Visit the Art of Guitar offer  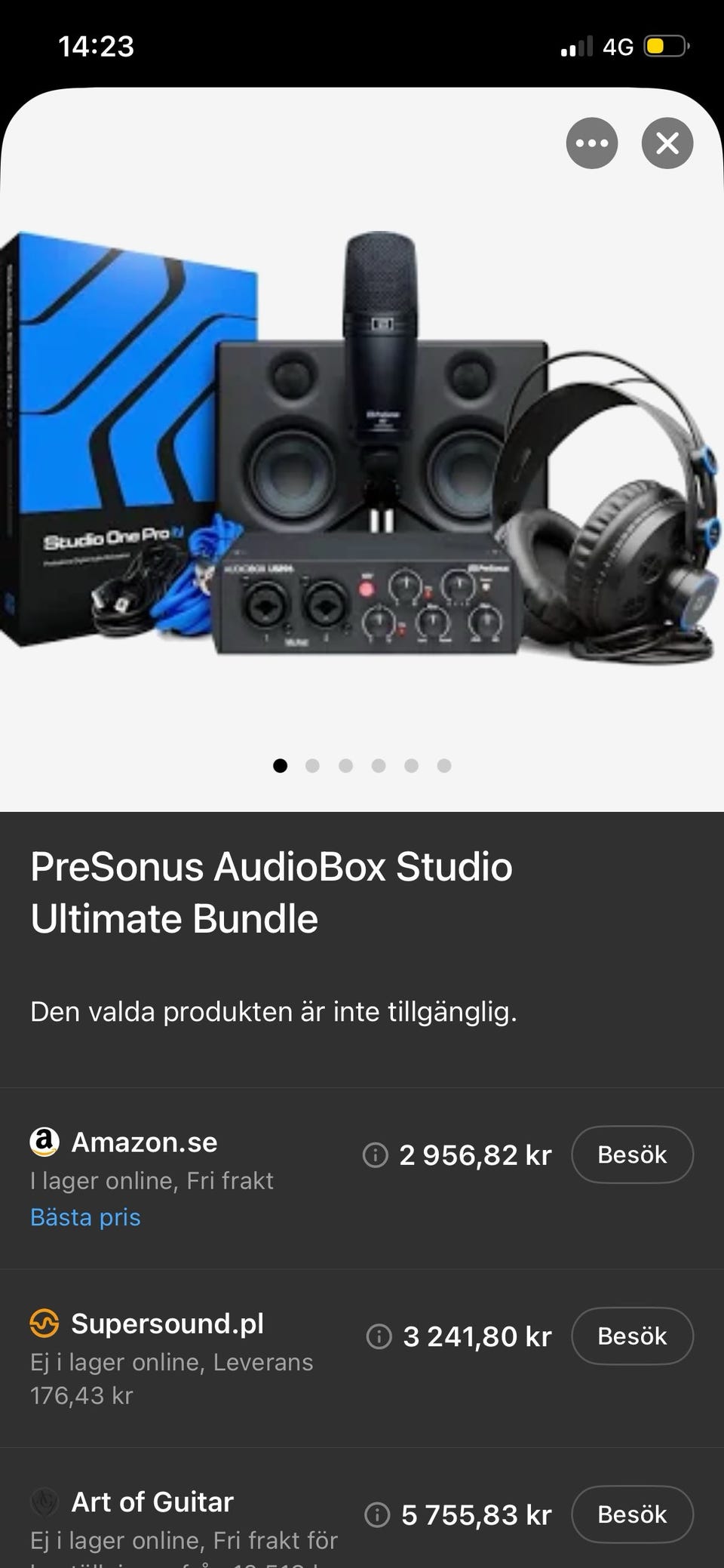tap(632, 1514)
